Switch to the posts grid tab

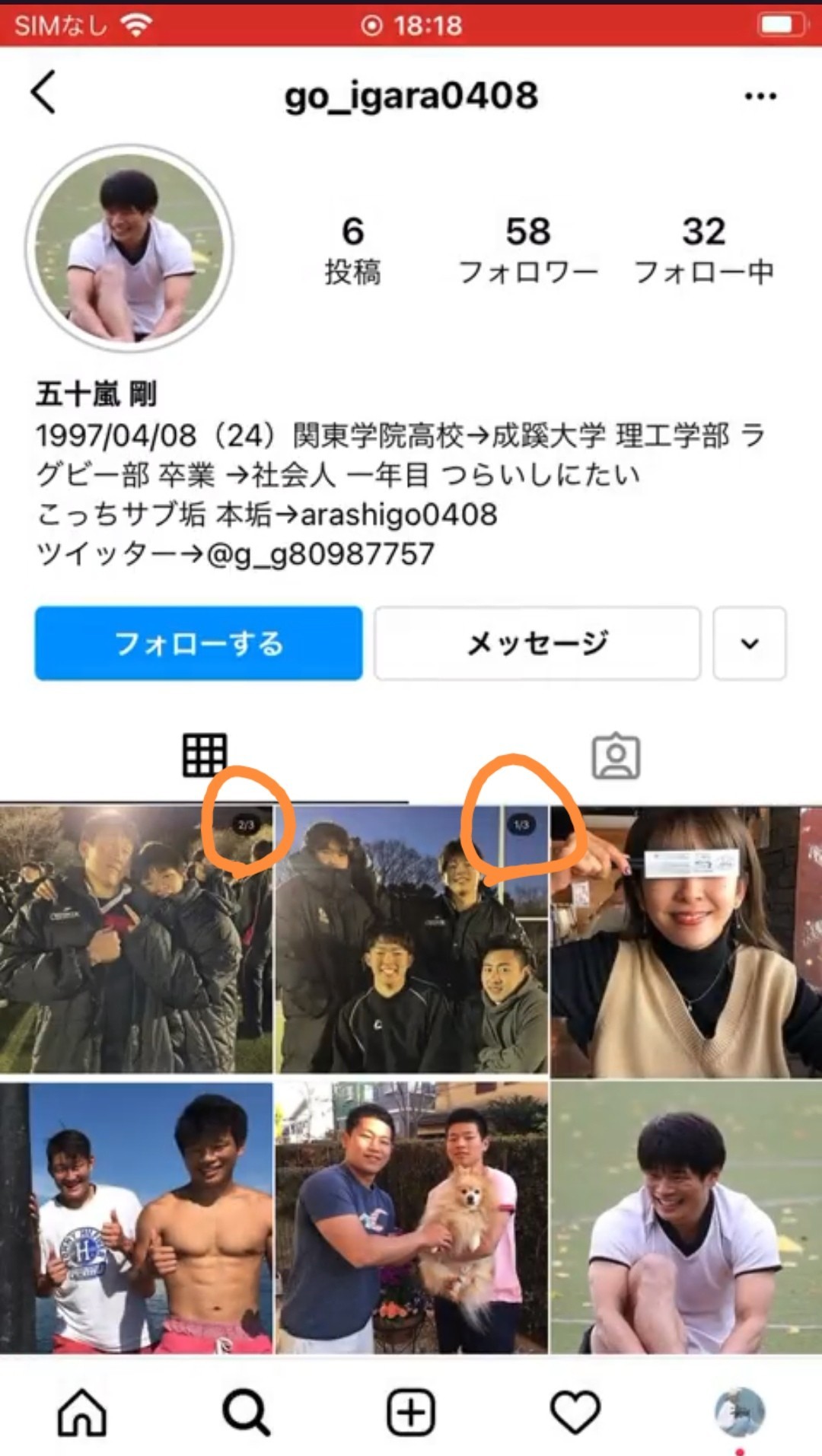tap(204, 756)
